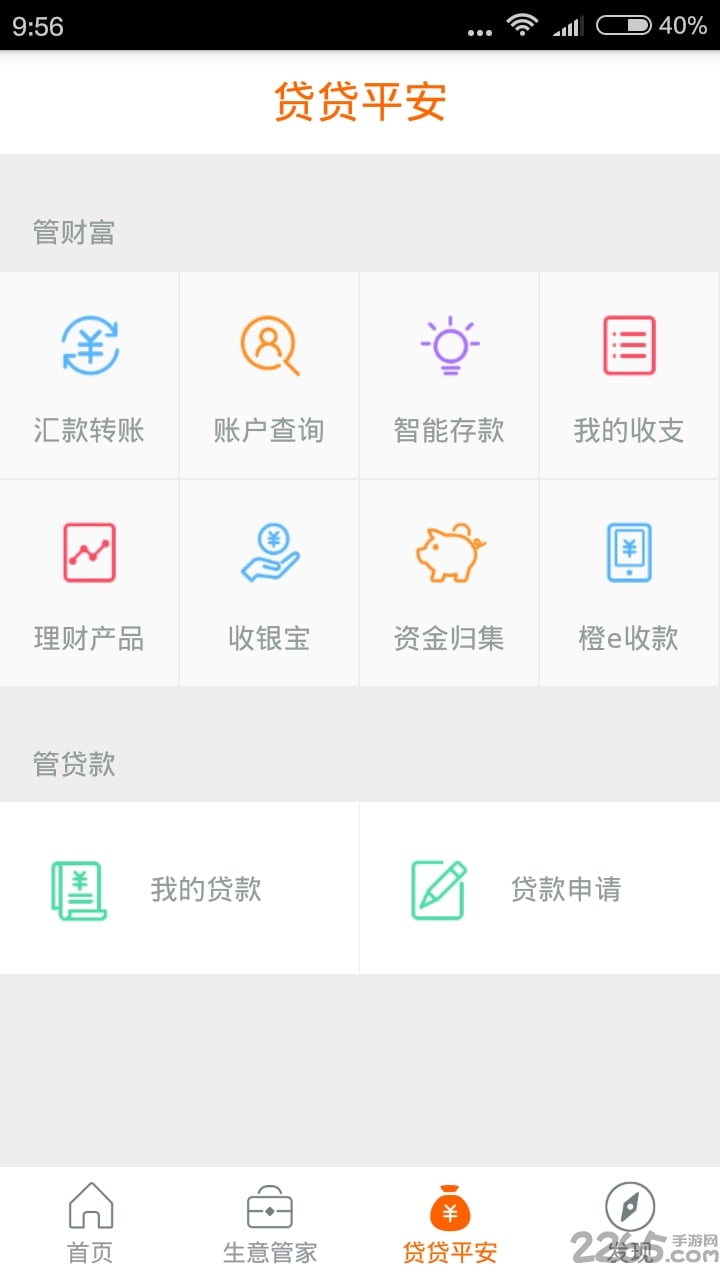Tap the 我的贷款 label
This screenshot has width=720, height=1280.
204,890
